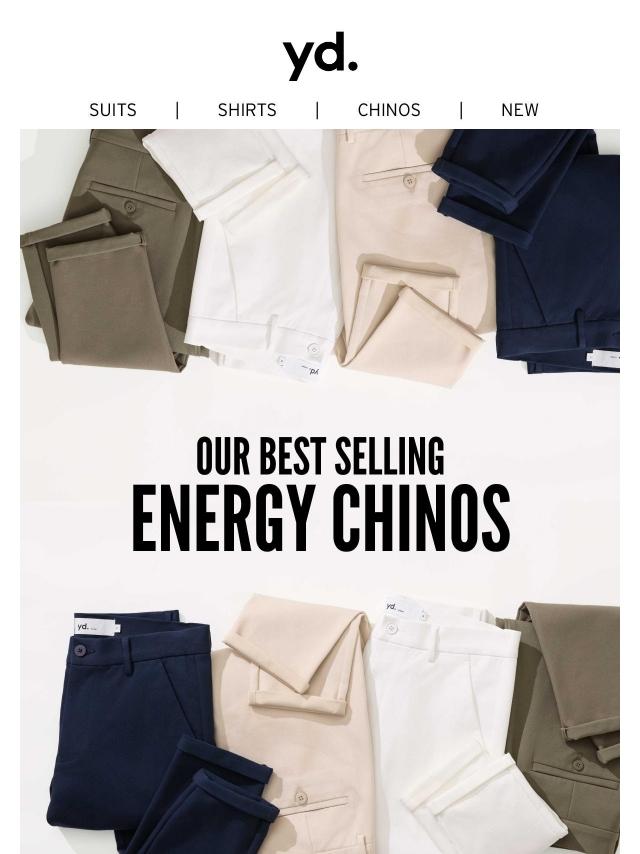The width and height of the screenshot is (640, 854).
Task: Open the Energy Chinos banner
Action: [320, 495]
